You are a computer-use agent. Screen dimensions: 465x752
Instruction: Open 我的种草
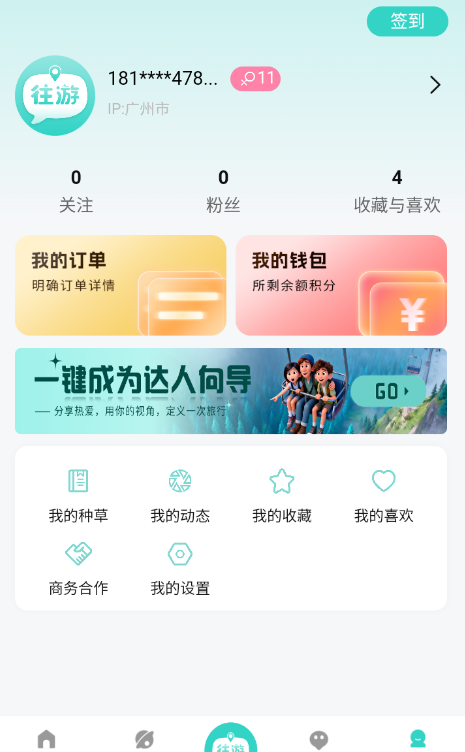click(x=78, y=496)
